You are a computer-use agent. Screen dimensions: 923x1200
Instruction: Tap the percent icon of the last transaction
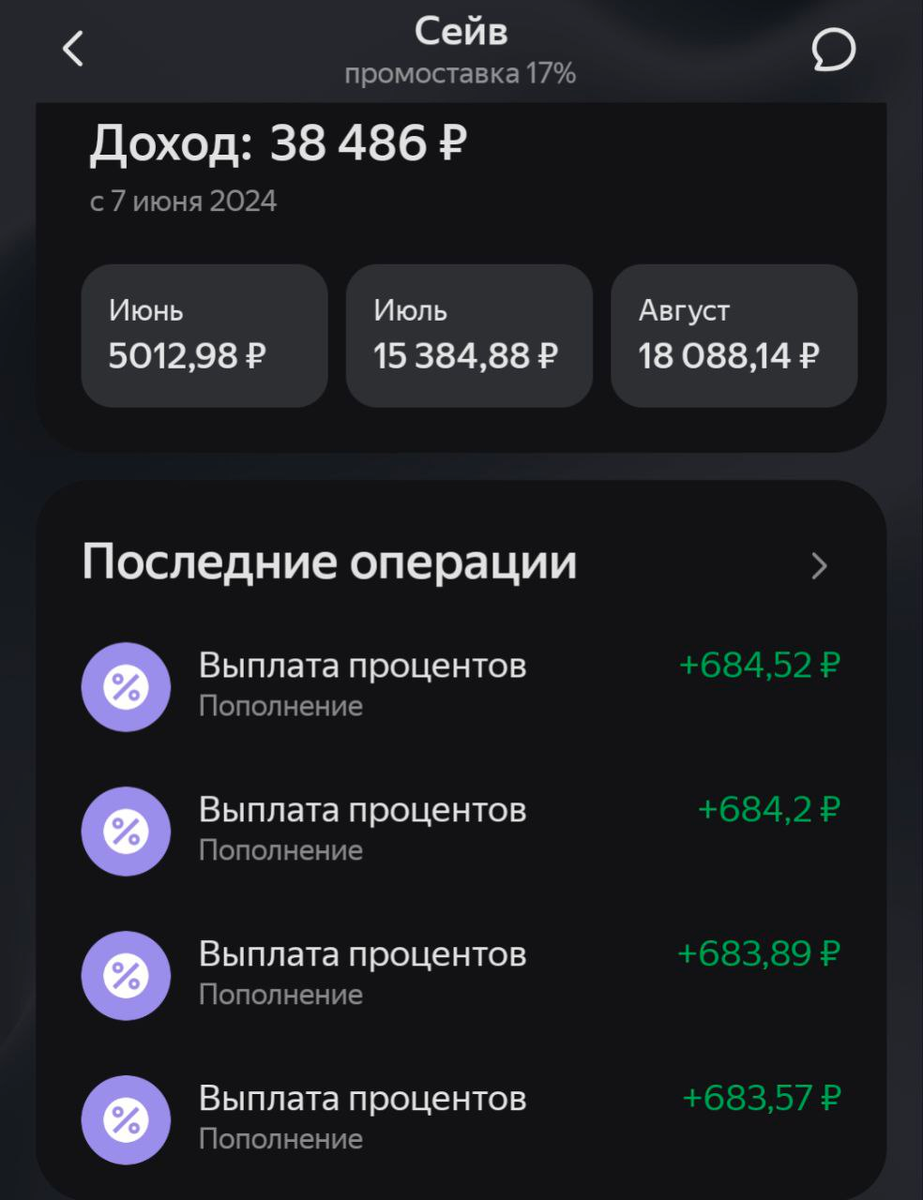tap(125, 1119)
